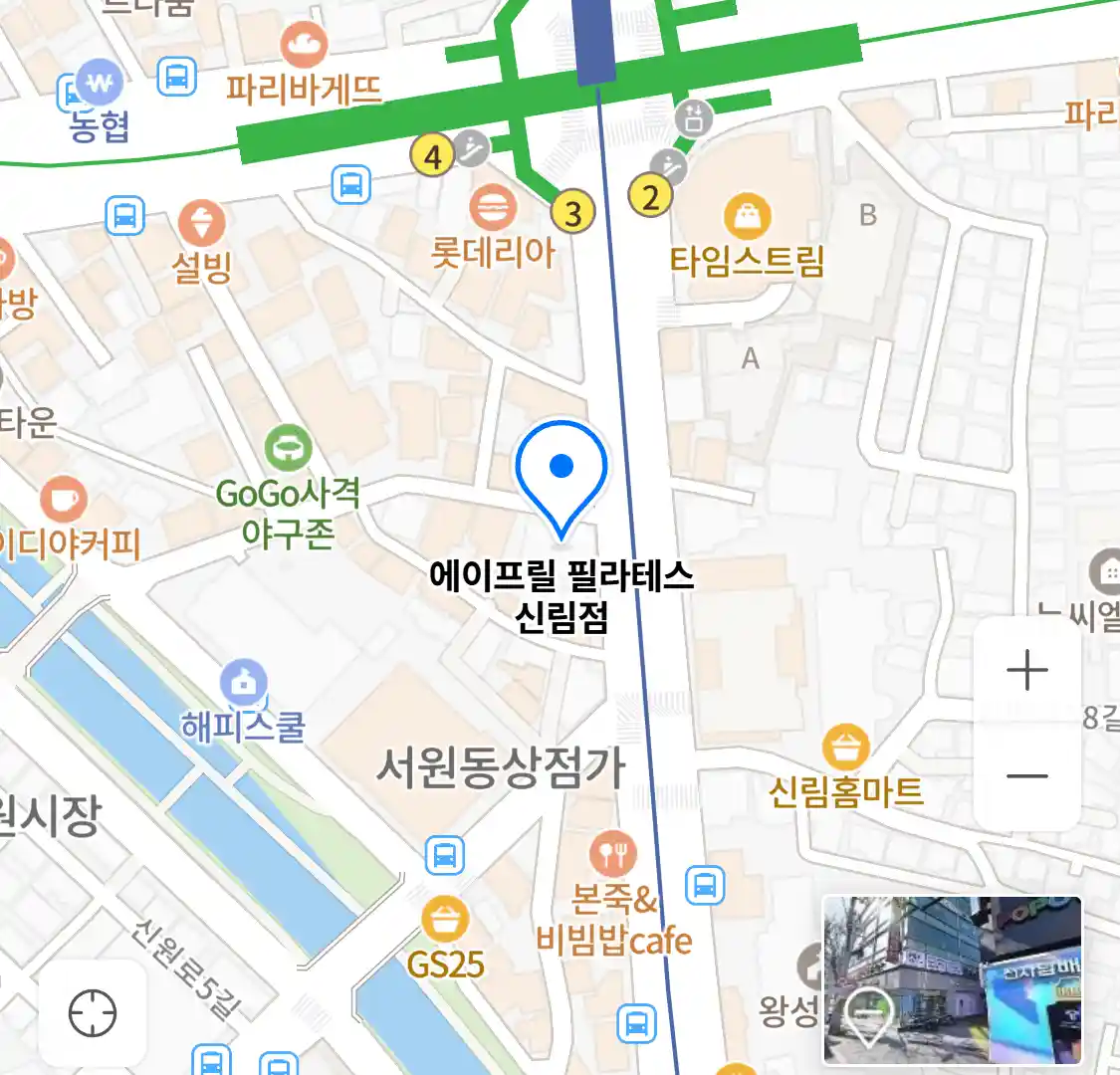This screenshot has width=1120, height=1075.
Task: Open the 파리바게뜨 bakery marker
Action: coord(304,46)
